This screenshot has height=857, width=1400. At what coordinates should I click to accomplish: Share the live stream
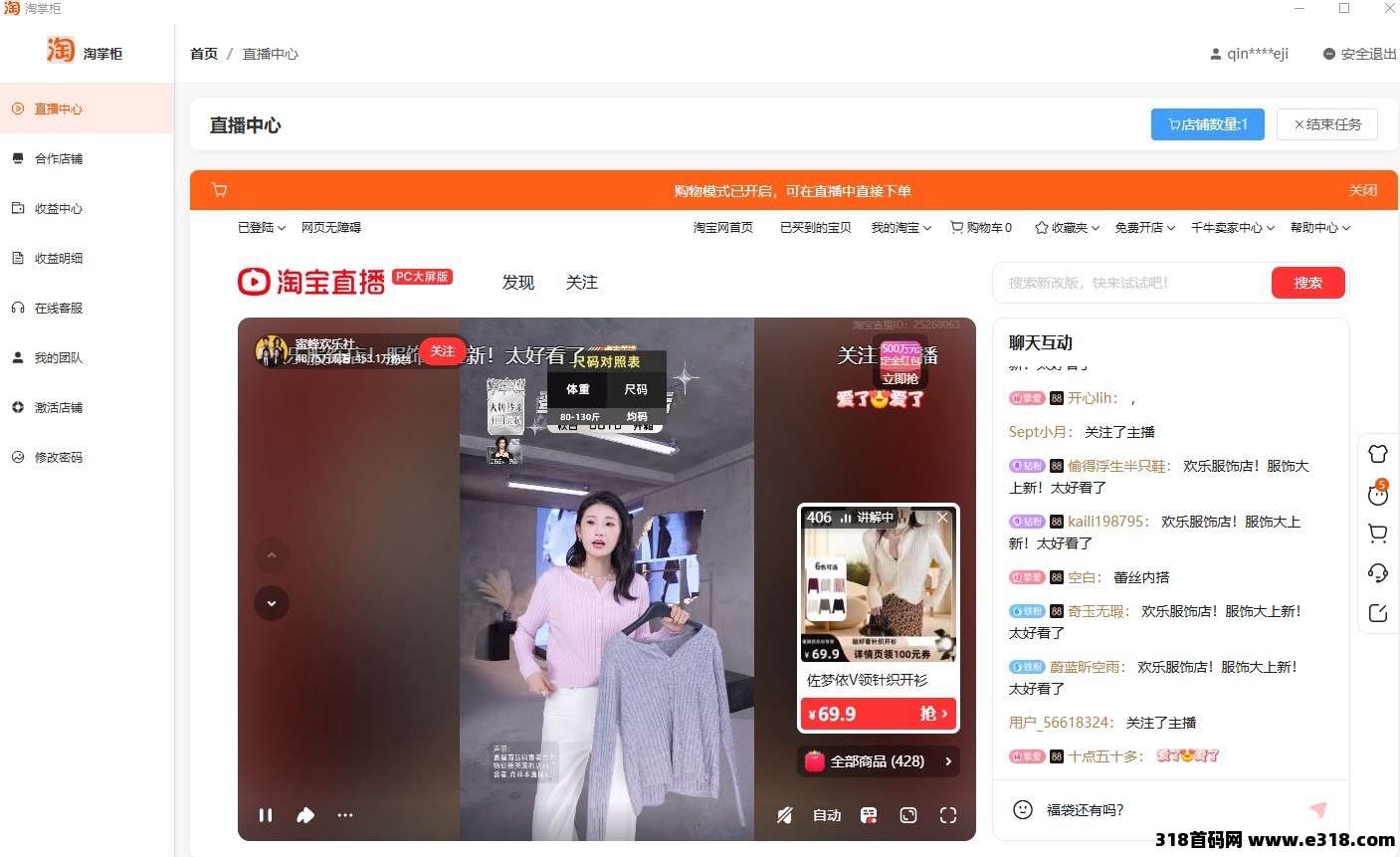click(305, 815)
